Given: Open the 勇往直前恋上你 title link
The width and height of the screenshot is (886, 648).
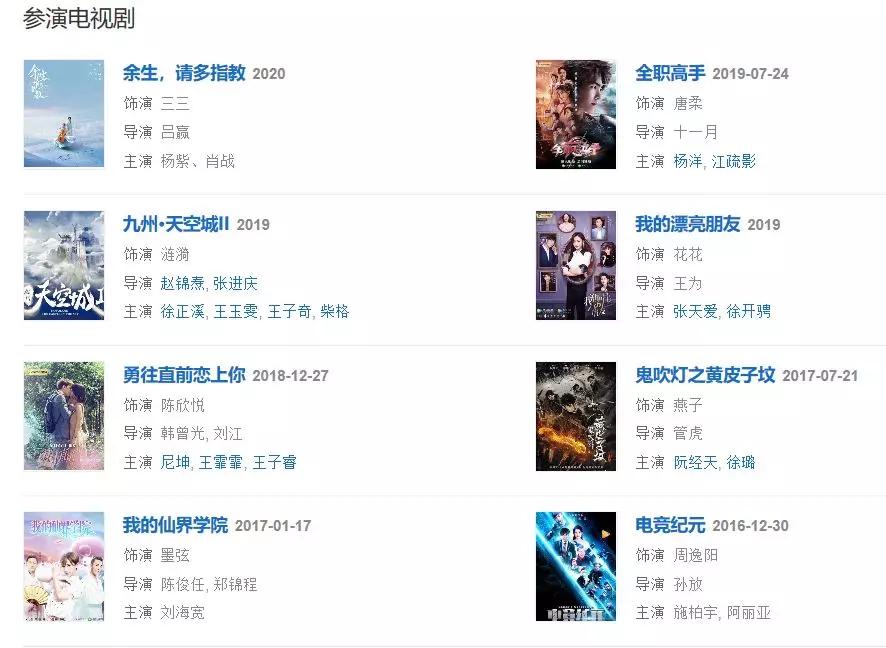Looking at the screenshot, I should coord(184,375).
